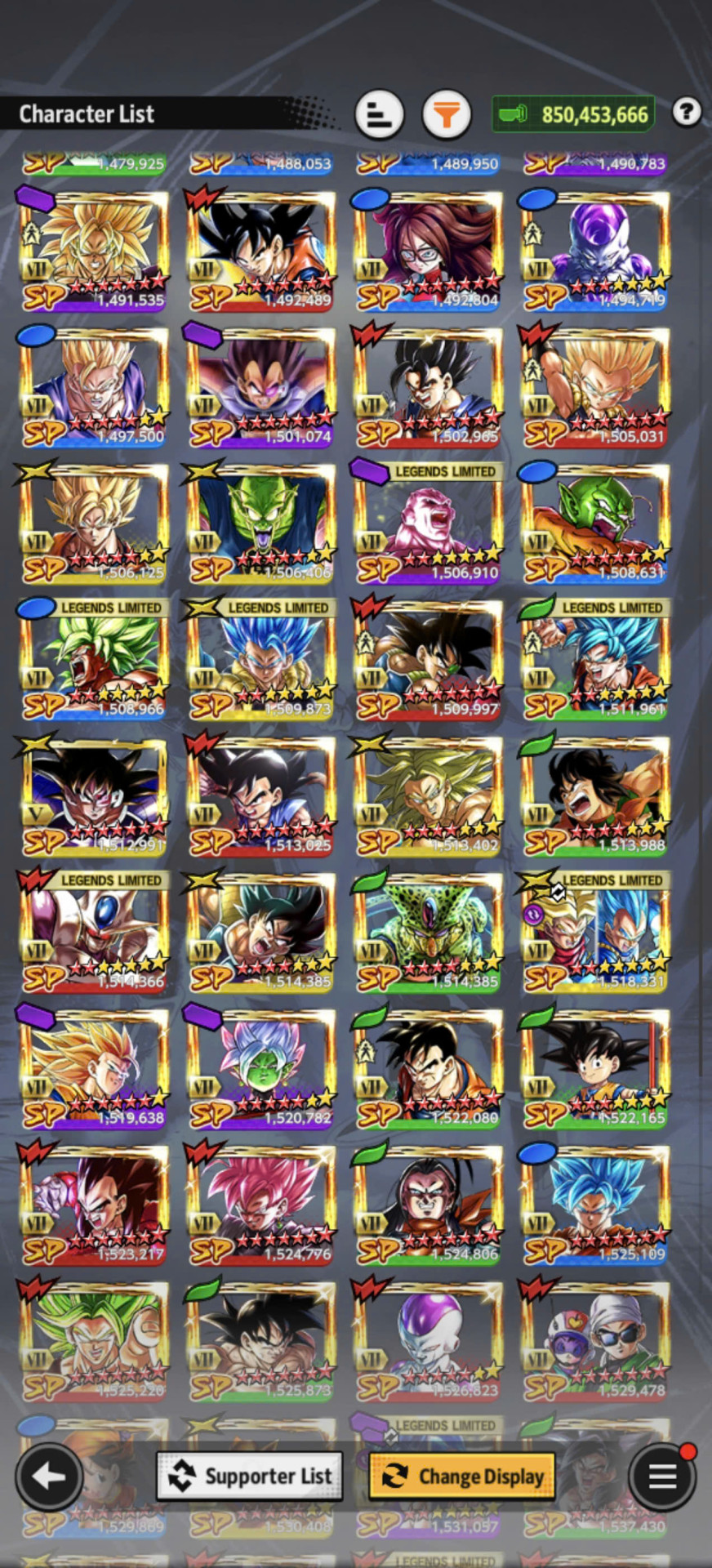The height and width of the screenshot is (1568, 712).
Task: Open the sort options icon
Action: [x=380, y=114]
